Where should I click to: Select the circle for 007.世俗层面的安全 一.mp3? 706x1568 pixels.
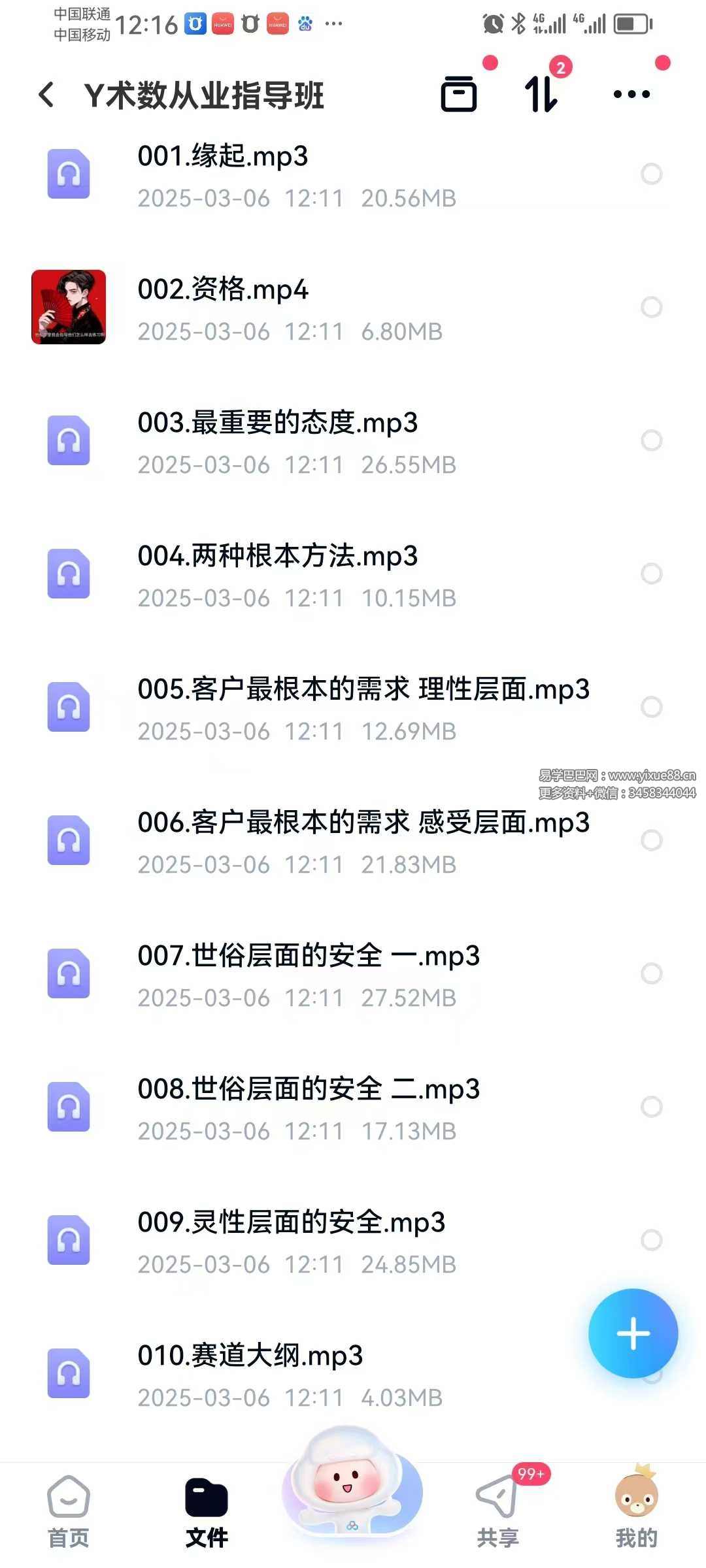[x=651, y=973]
